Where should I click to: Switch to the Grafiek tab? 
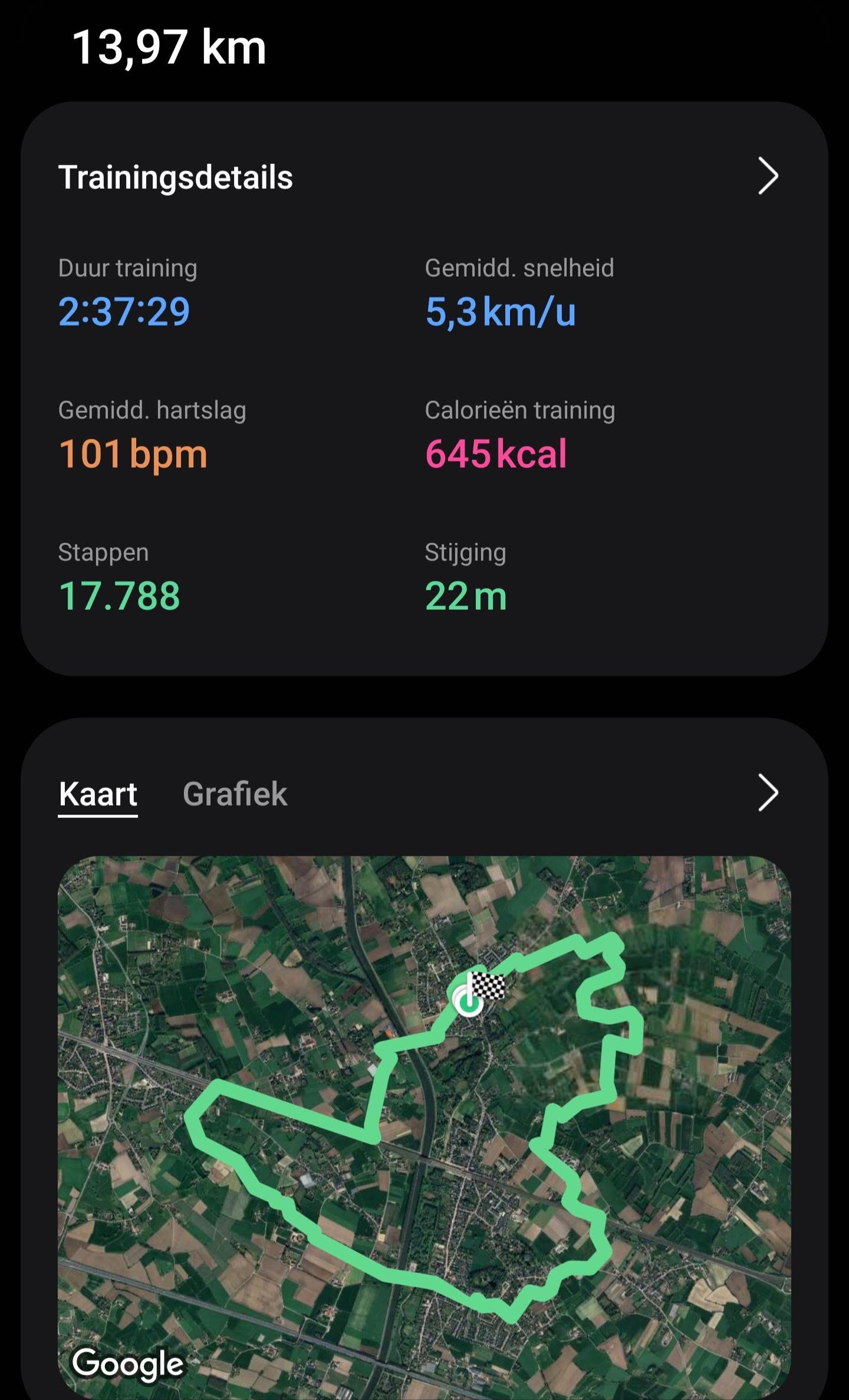point(235,794)
